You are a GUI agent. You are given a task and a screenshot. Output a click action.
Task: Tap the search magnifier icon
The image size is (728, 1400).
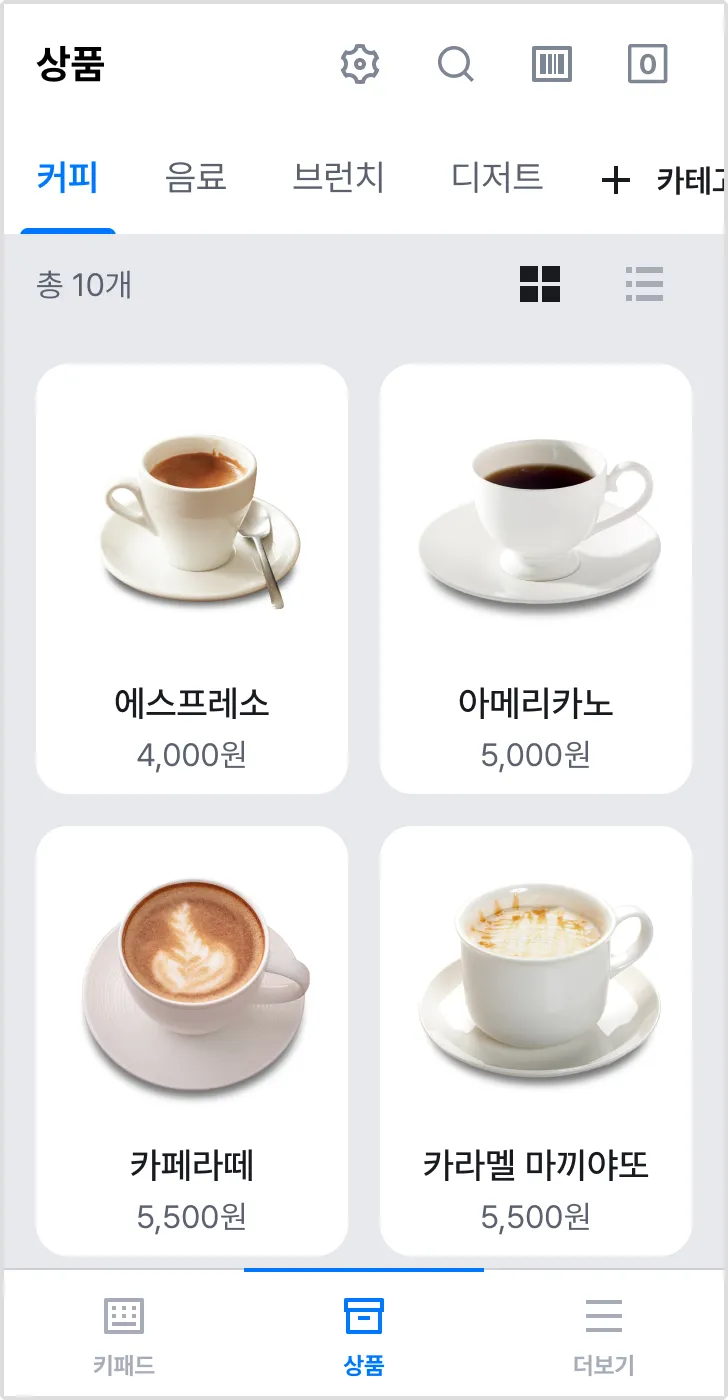pyautogui.click(x=456, y=65)
